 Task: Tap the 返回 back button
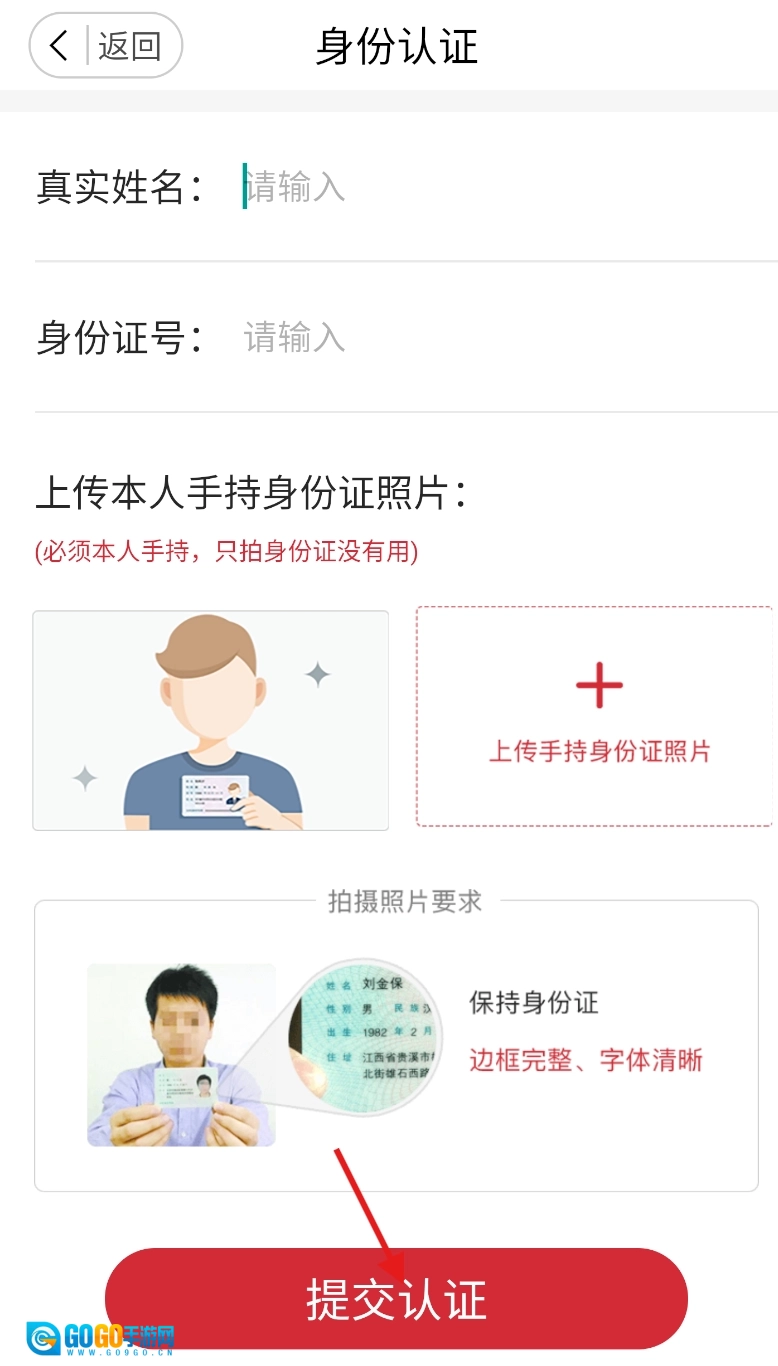tap(106, 46)
